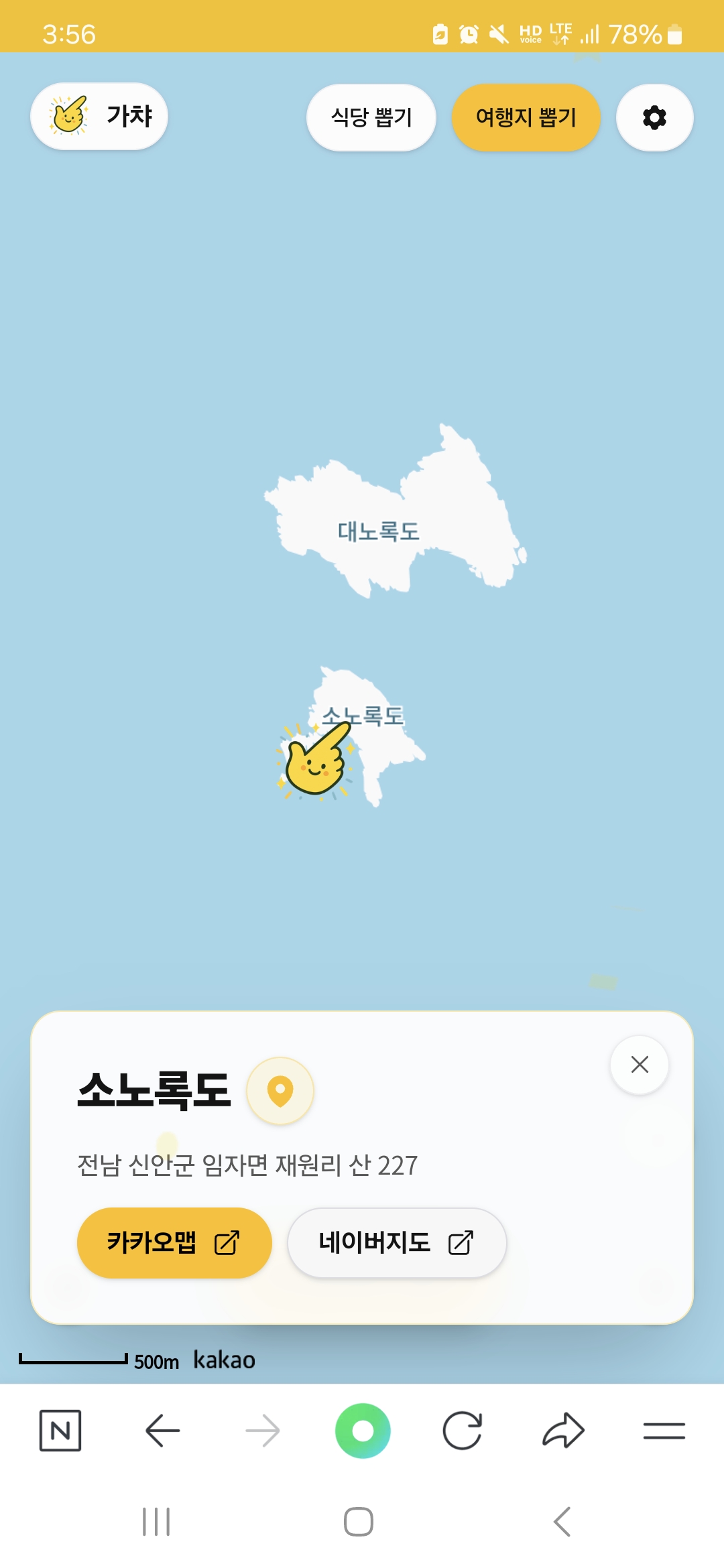
Task: Tap 여행지 뽑기 to draw a travel spot
Action: [526, 117]
